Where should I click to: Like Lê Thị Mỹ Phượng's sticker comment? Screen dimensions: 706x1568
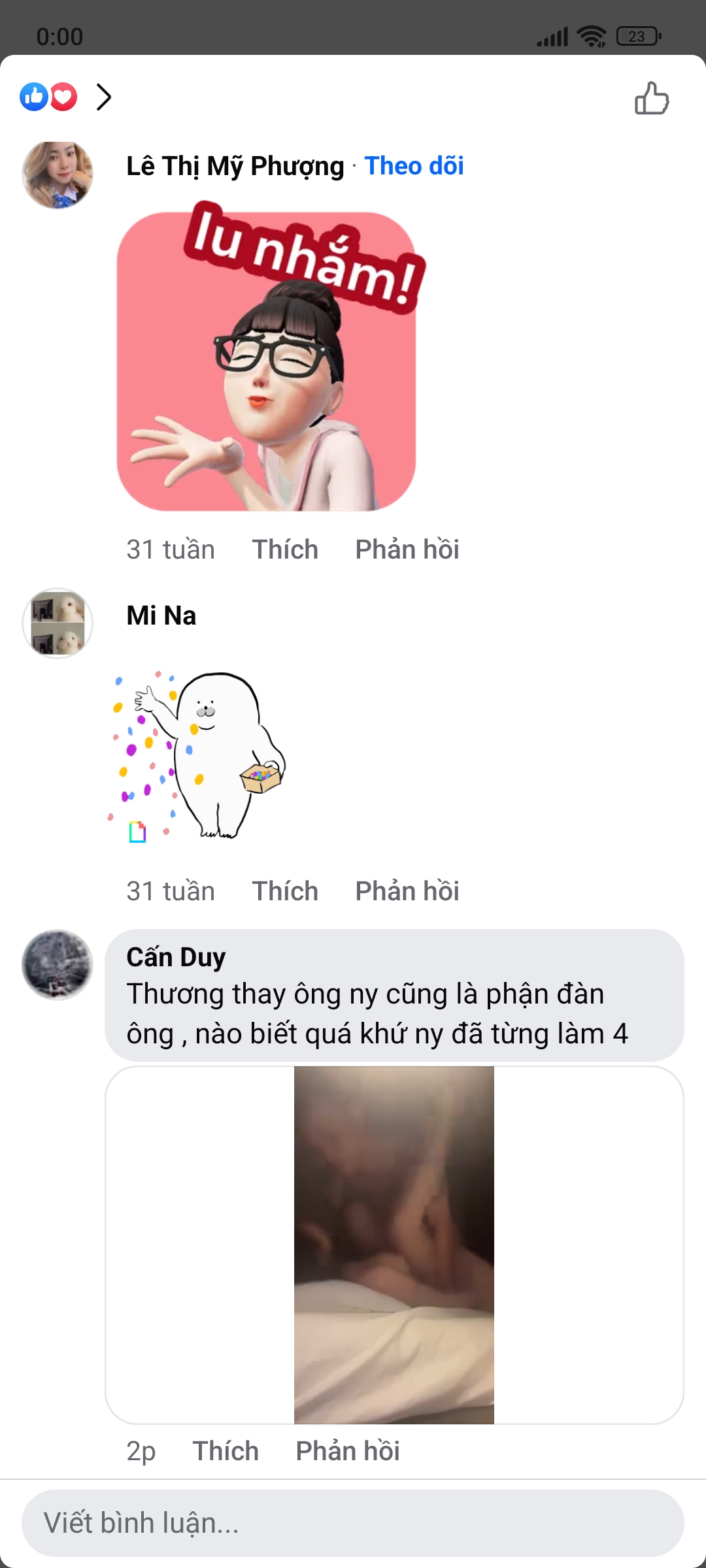click(285, 549)
